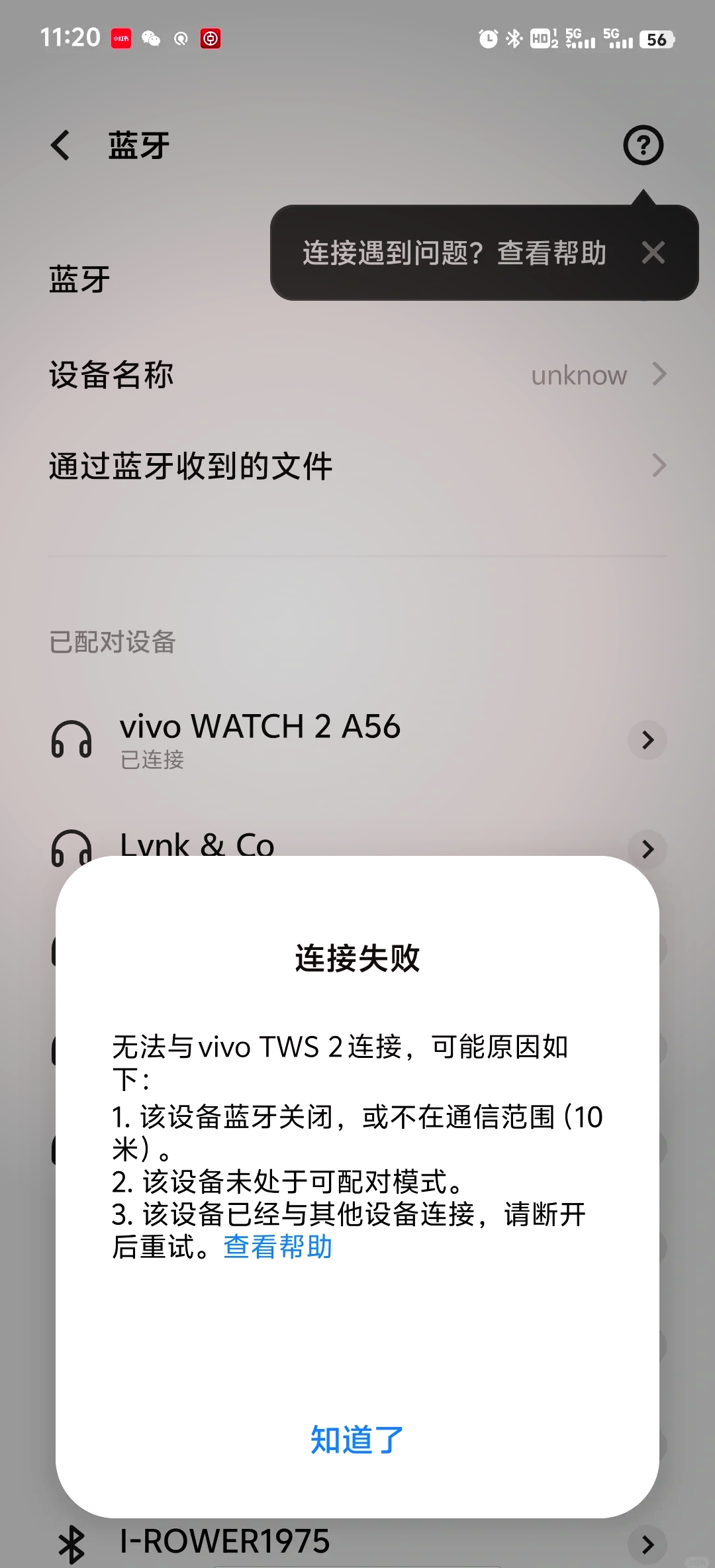
Task: Dismiss the help tooltip with the X
Action: click(x=653, y=253)
